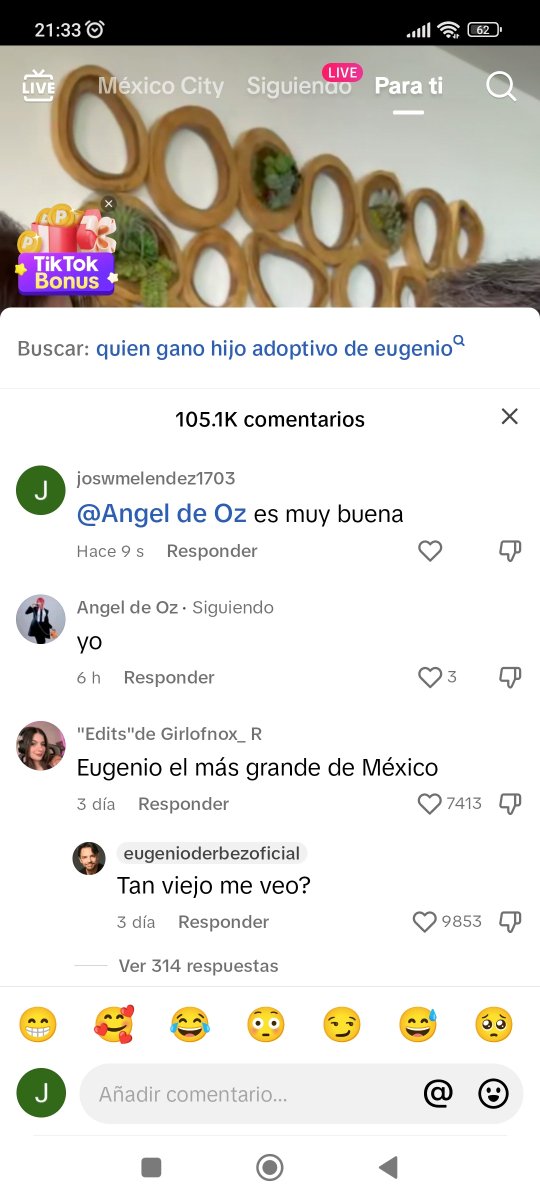The width and height of the screenshot is (540, 1200).
Task: Open the LIVE icon in the top bar
Action: coord(38,86)
